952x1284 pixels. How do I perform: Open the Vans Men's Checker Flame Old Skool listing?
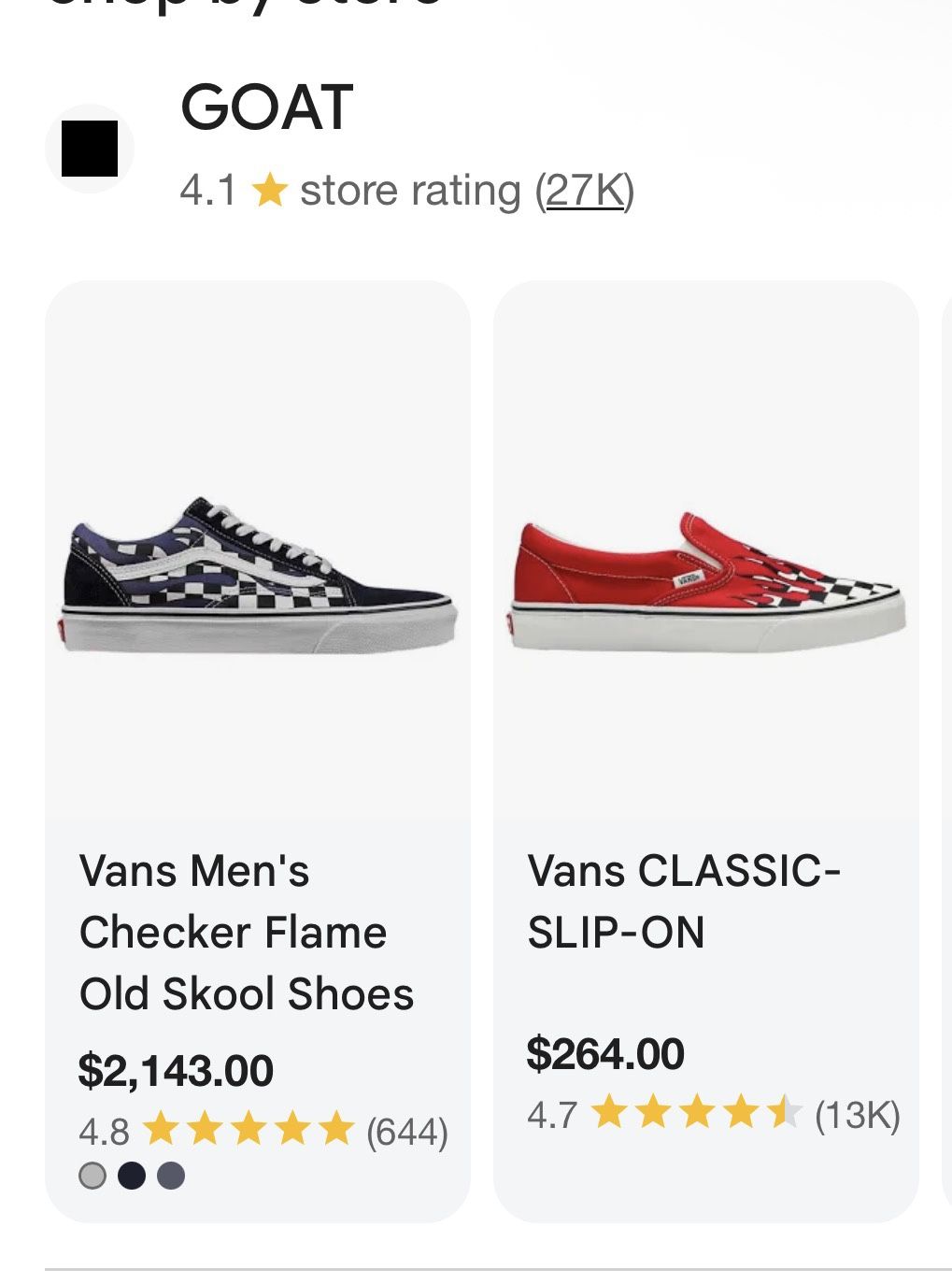[x=248, y=932]
